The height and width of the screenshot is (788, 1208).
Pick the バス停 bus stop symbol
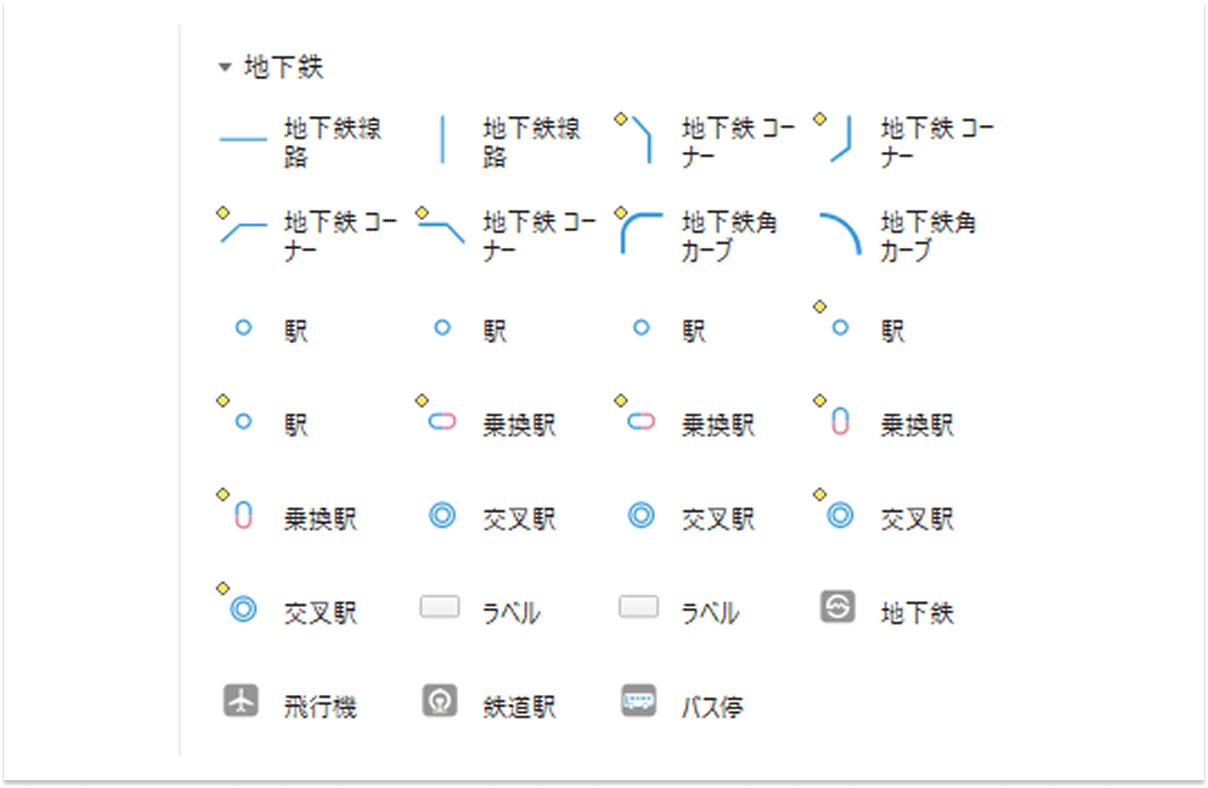[x=638, y=702]
